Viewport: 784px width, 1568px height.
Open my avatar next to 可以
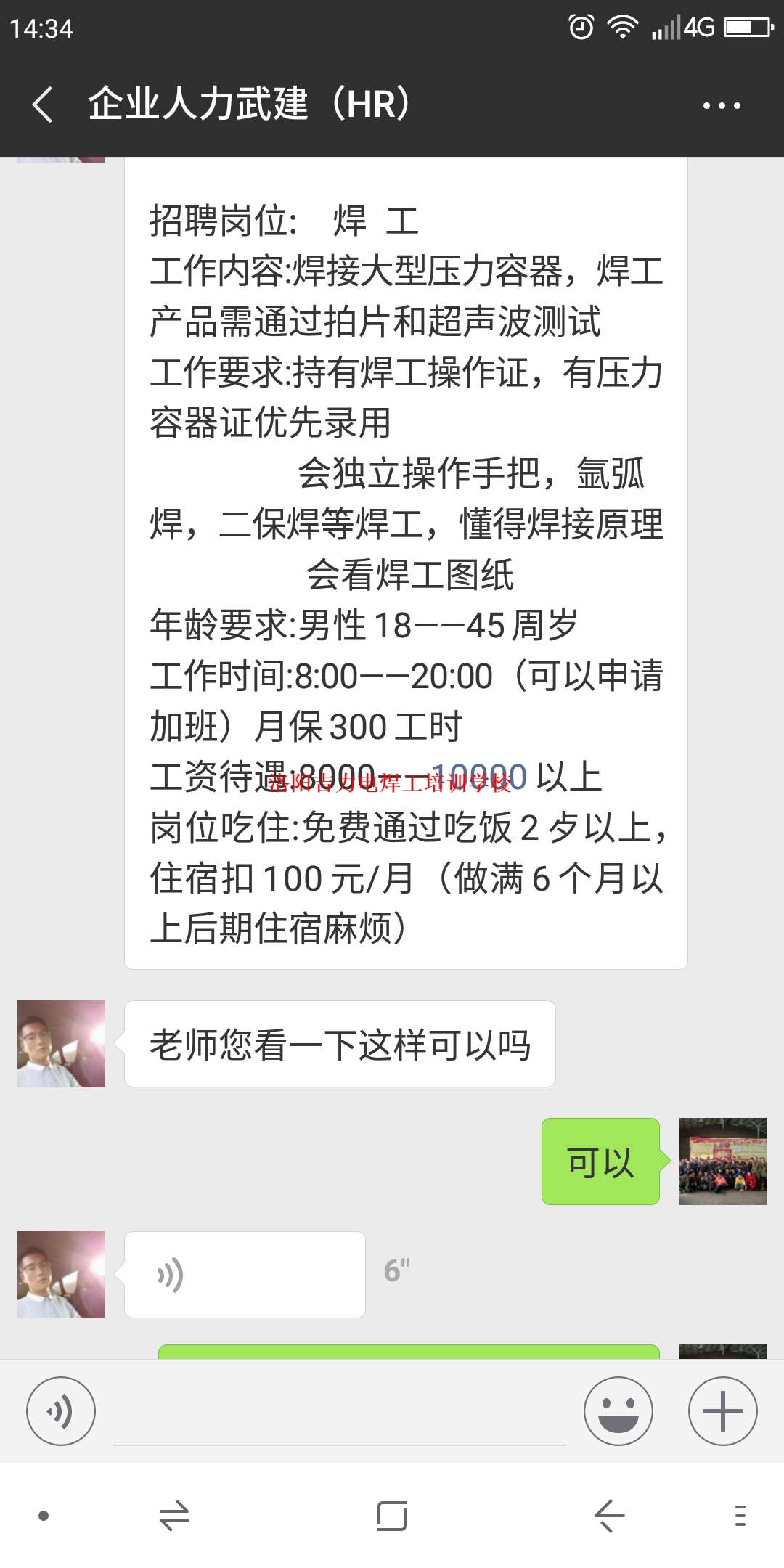click(722, 1161)
